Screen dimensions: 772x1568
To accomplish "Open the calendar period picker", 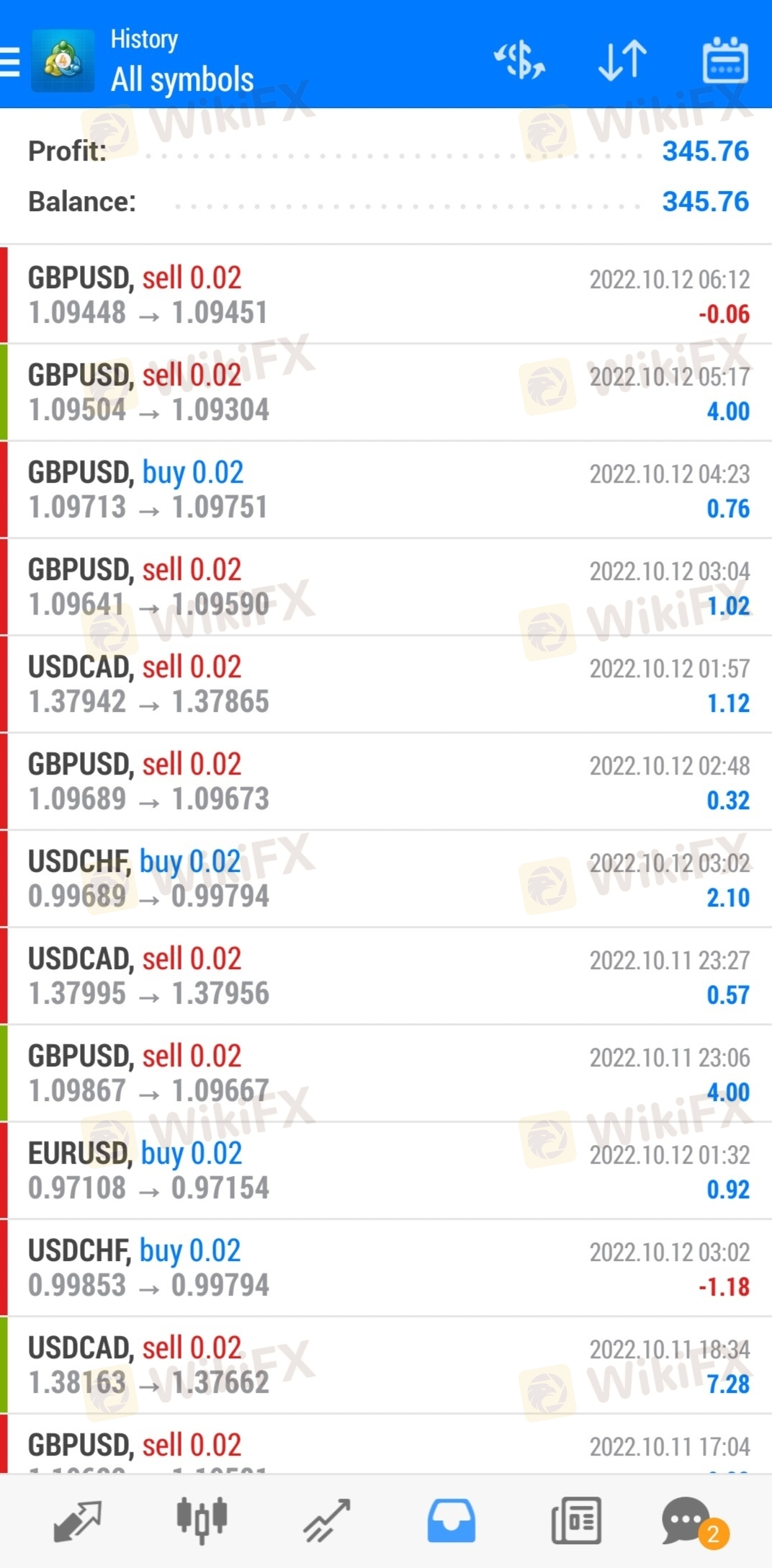I will tap(725, 60).
